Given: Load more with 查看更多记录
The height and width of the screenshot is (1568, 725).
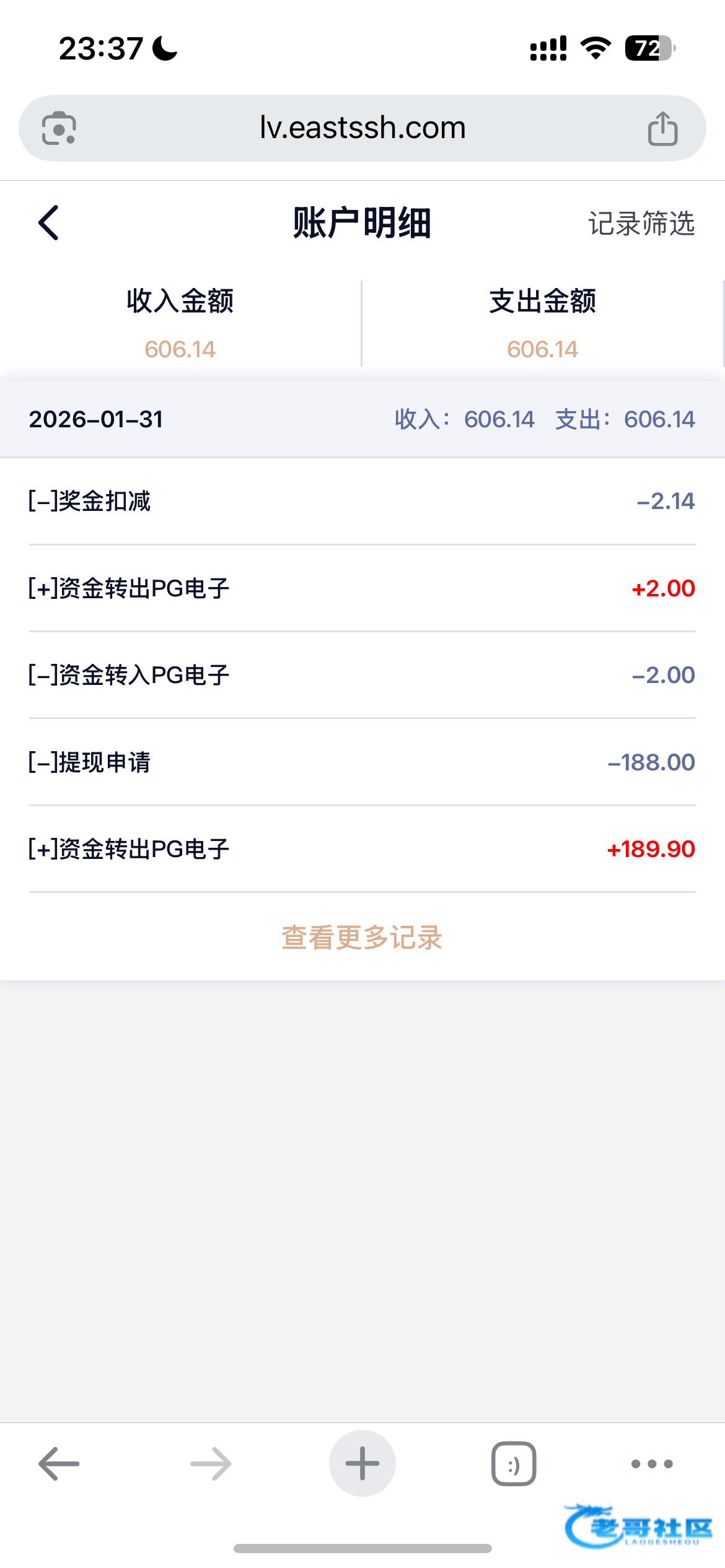Looking at the screenshot, I should pyautogui.click(x=362, y=937).
